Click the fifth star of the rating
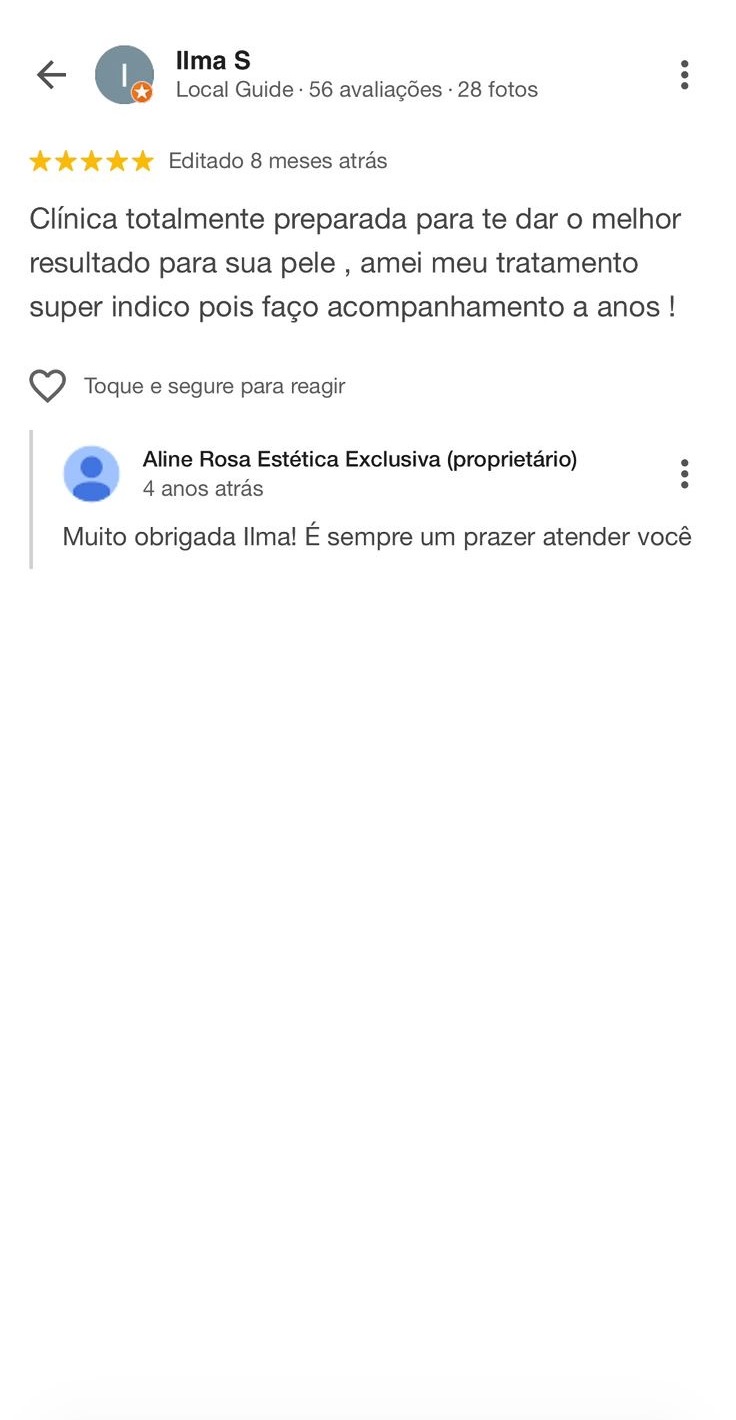 [140, 160]
